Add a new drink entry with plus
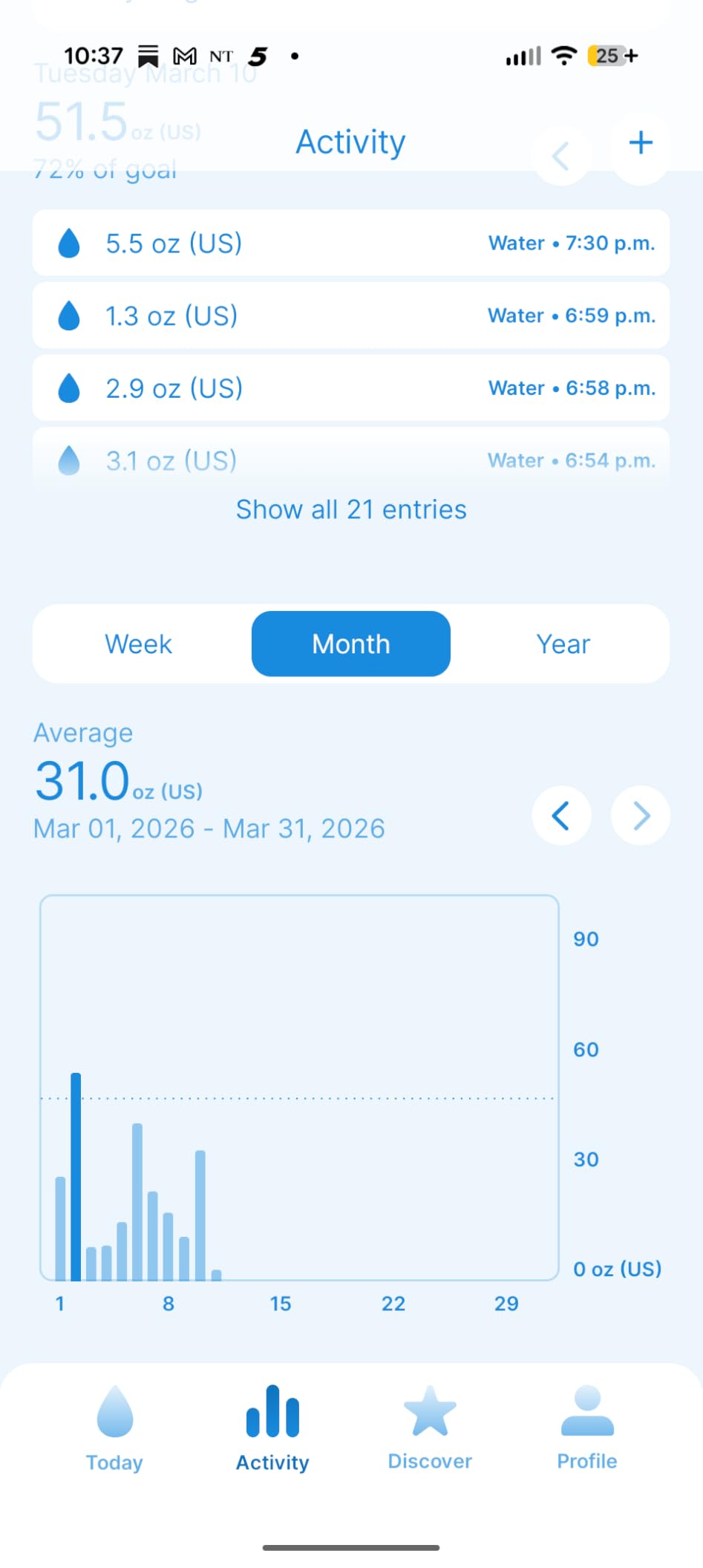 [641, 143]
